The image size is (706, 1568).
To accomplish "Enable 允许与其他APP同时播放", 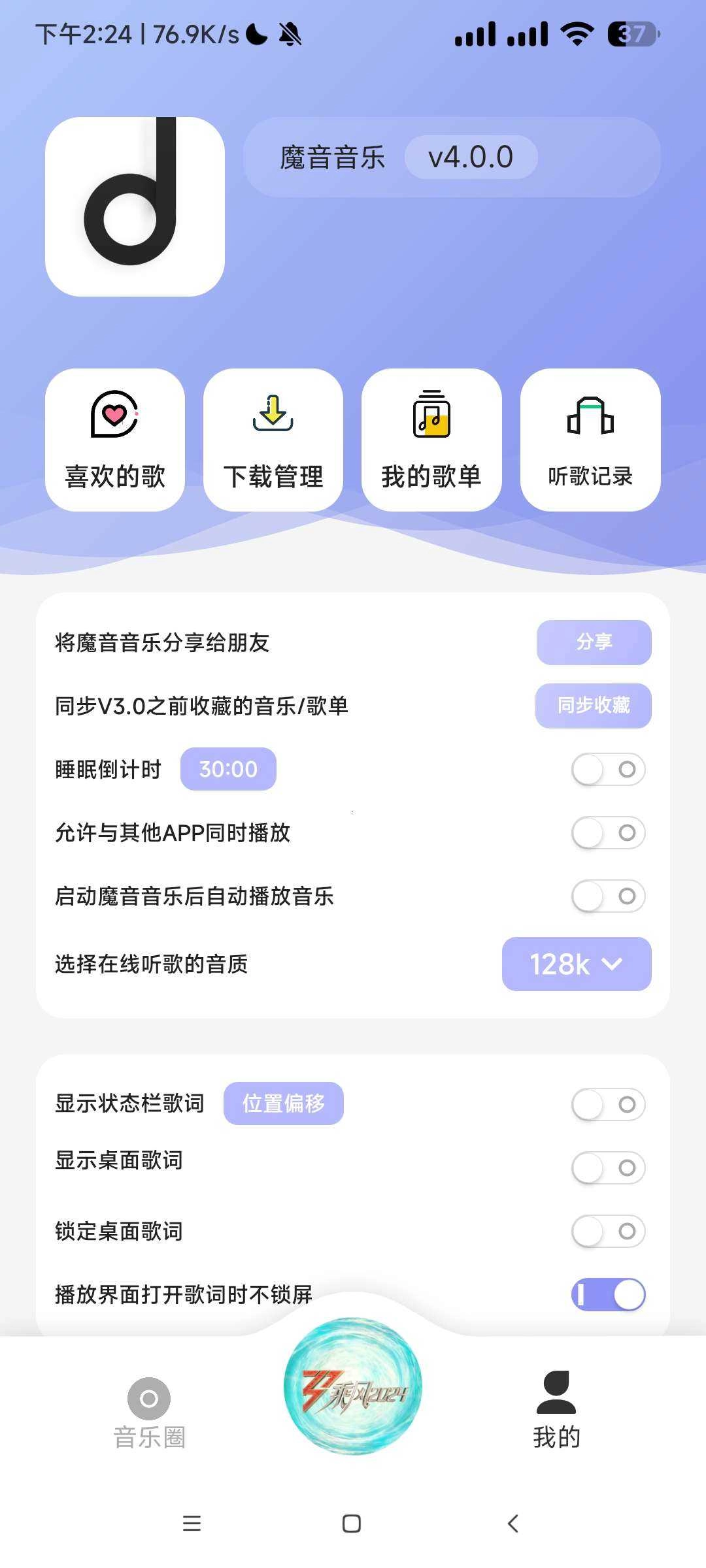I will [607, 833].
